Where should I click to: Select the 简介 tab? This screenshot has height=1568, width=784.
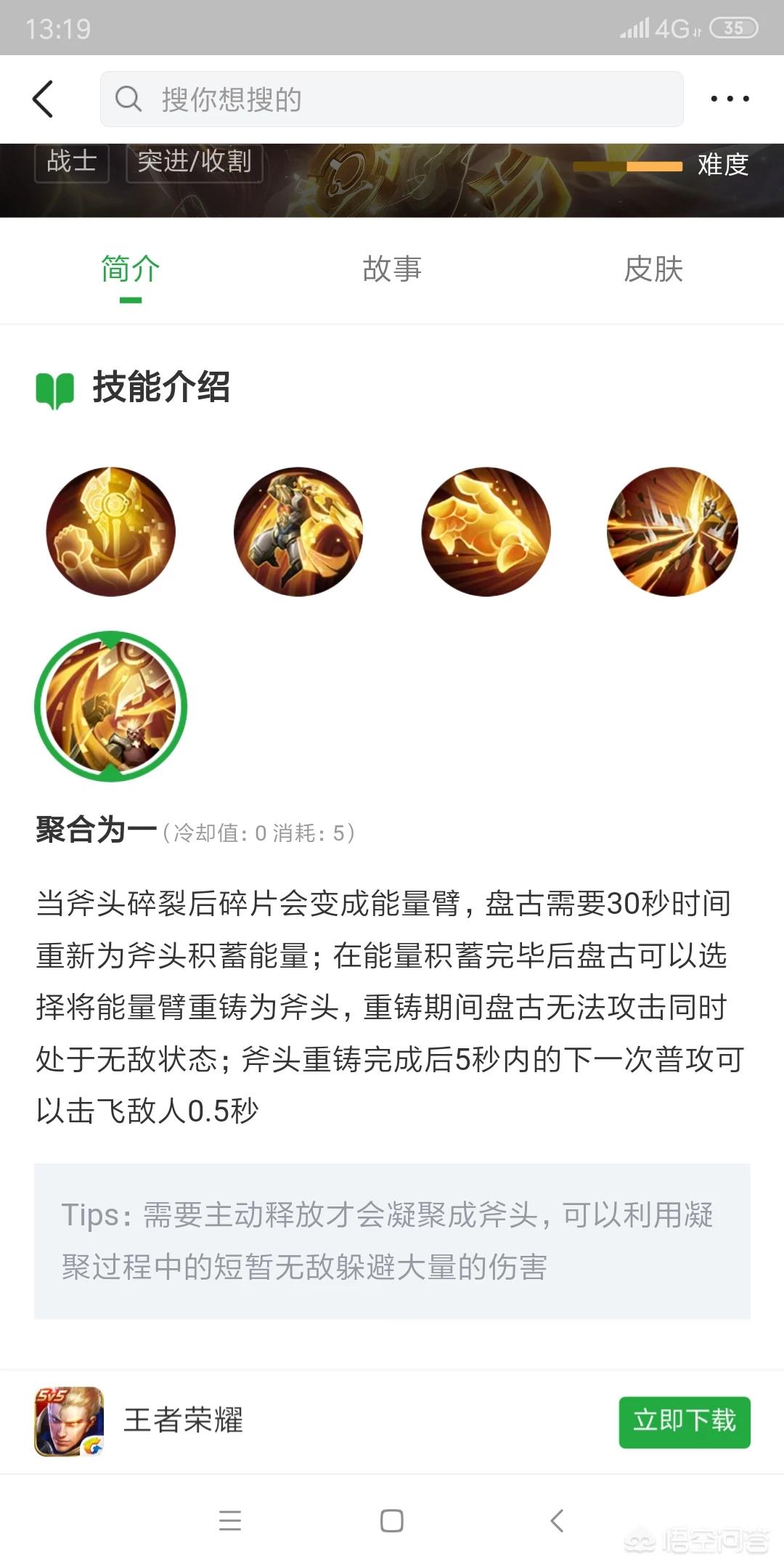point(131,269)
